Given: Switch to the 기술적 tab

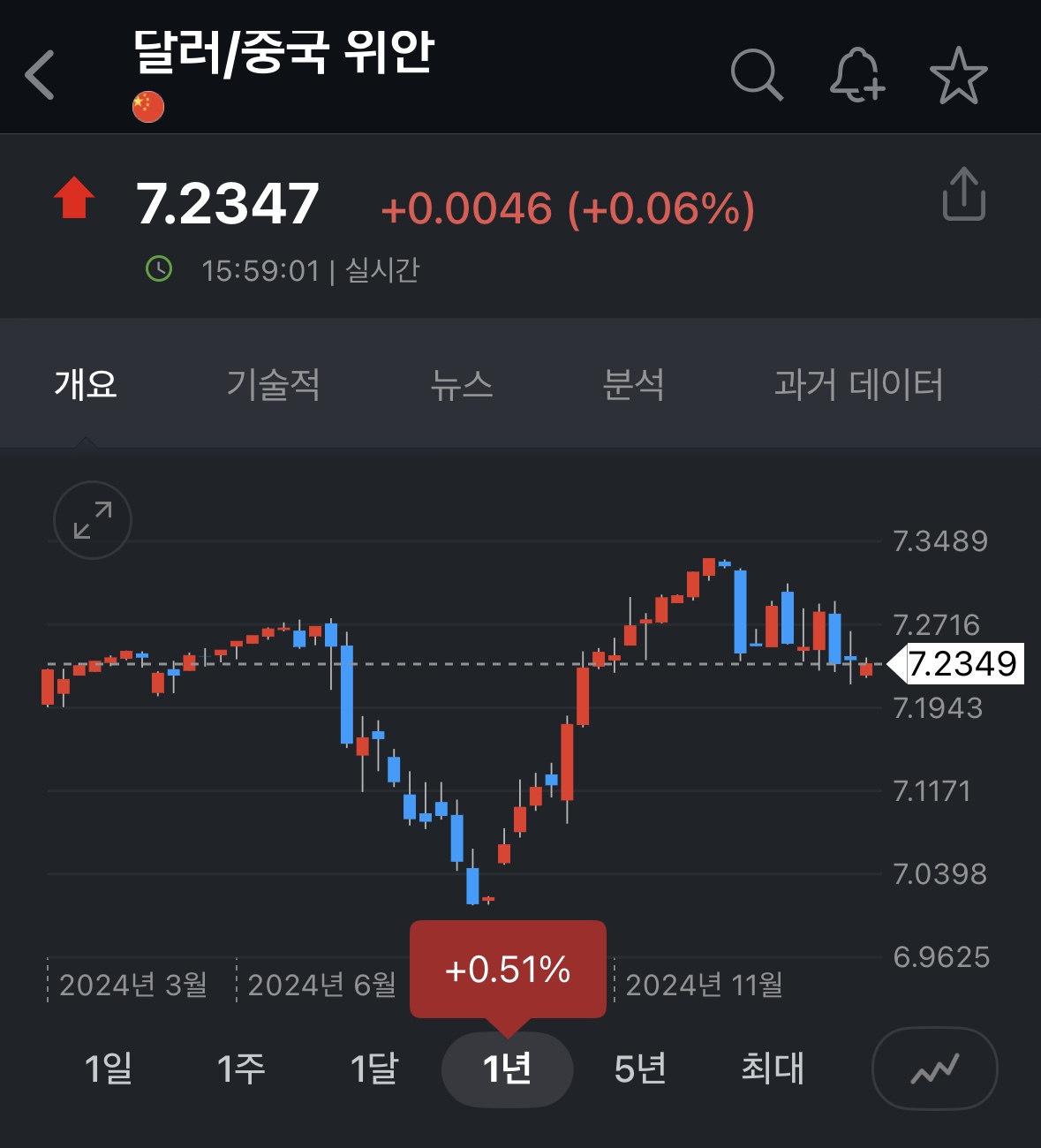Looking at the screenshot, I should pyautogui.click(x=273, y=385).
